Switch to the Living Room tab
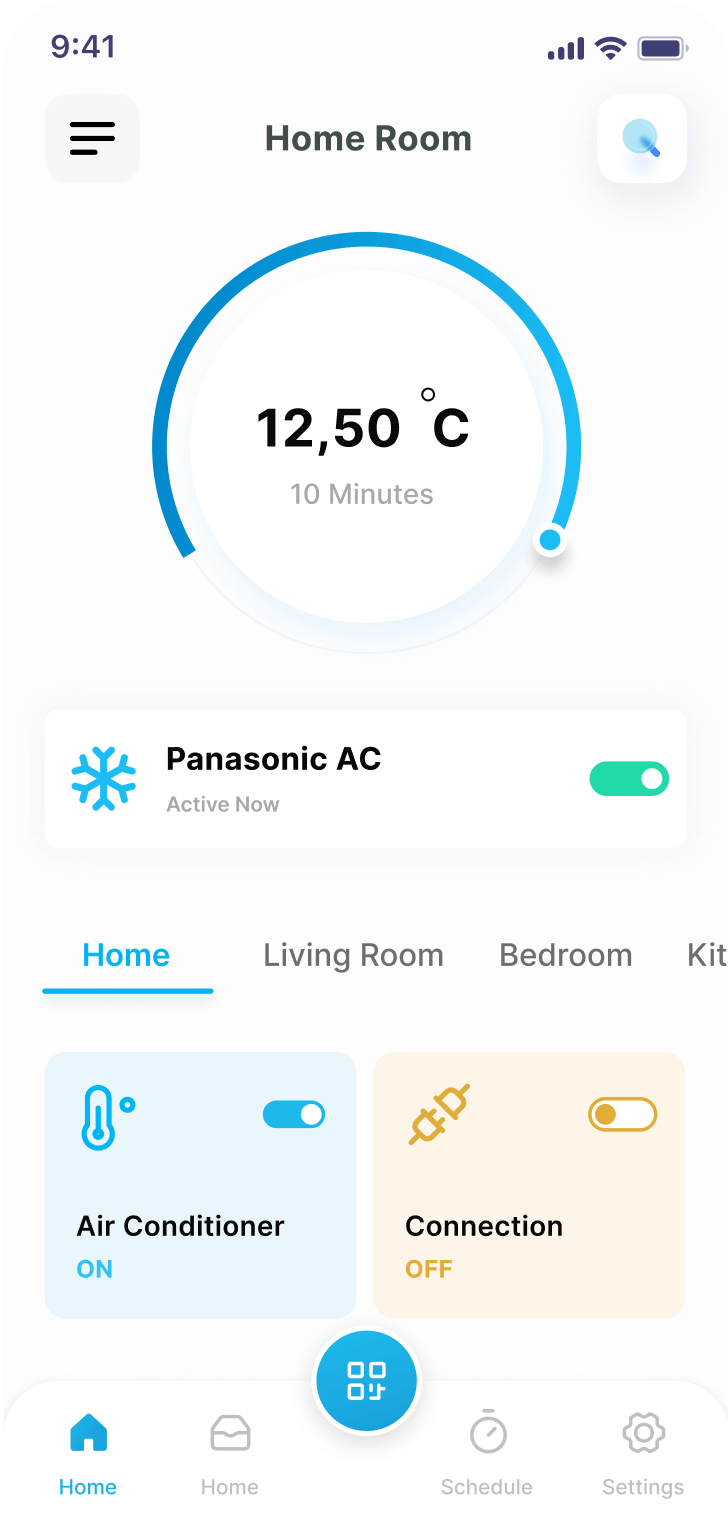This screenshot has width=728, height=1540. pos(353,955)
